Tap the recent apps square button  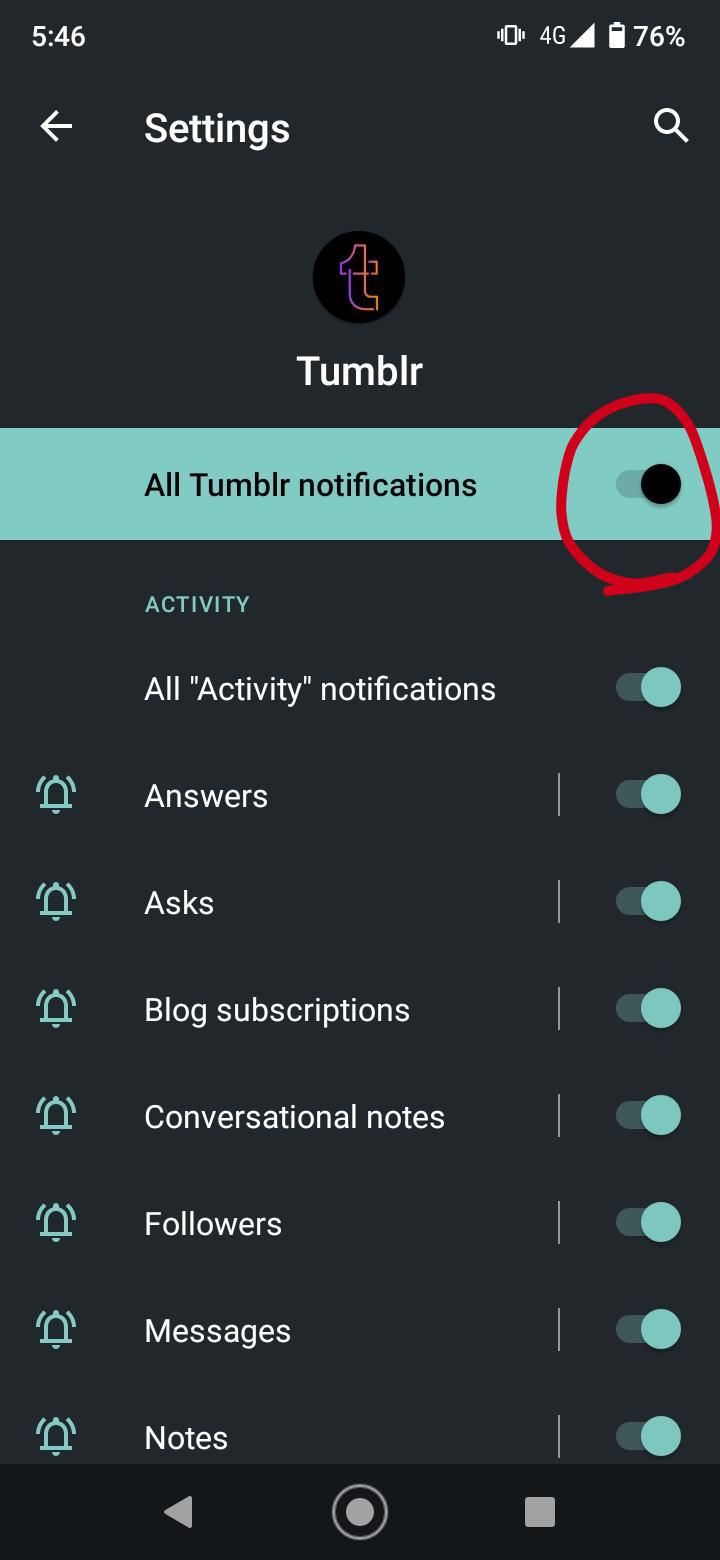(x=539, y=1512)
